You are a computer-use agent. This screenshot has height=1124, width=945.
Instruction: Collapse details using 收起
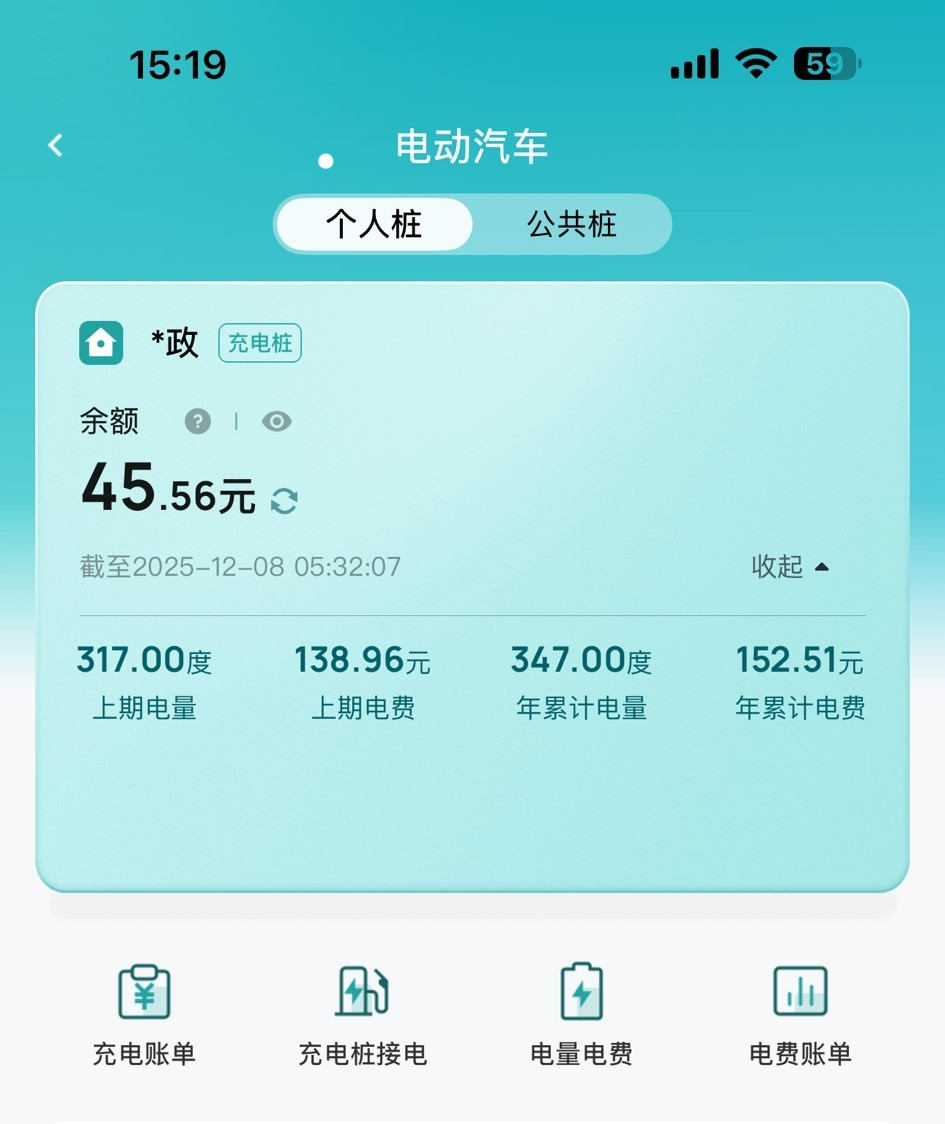790,567
